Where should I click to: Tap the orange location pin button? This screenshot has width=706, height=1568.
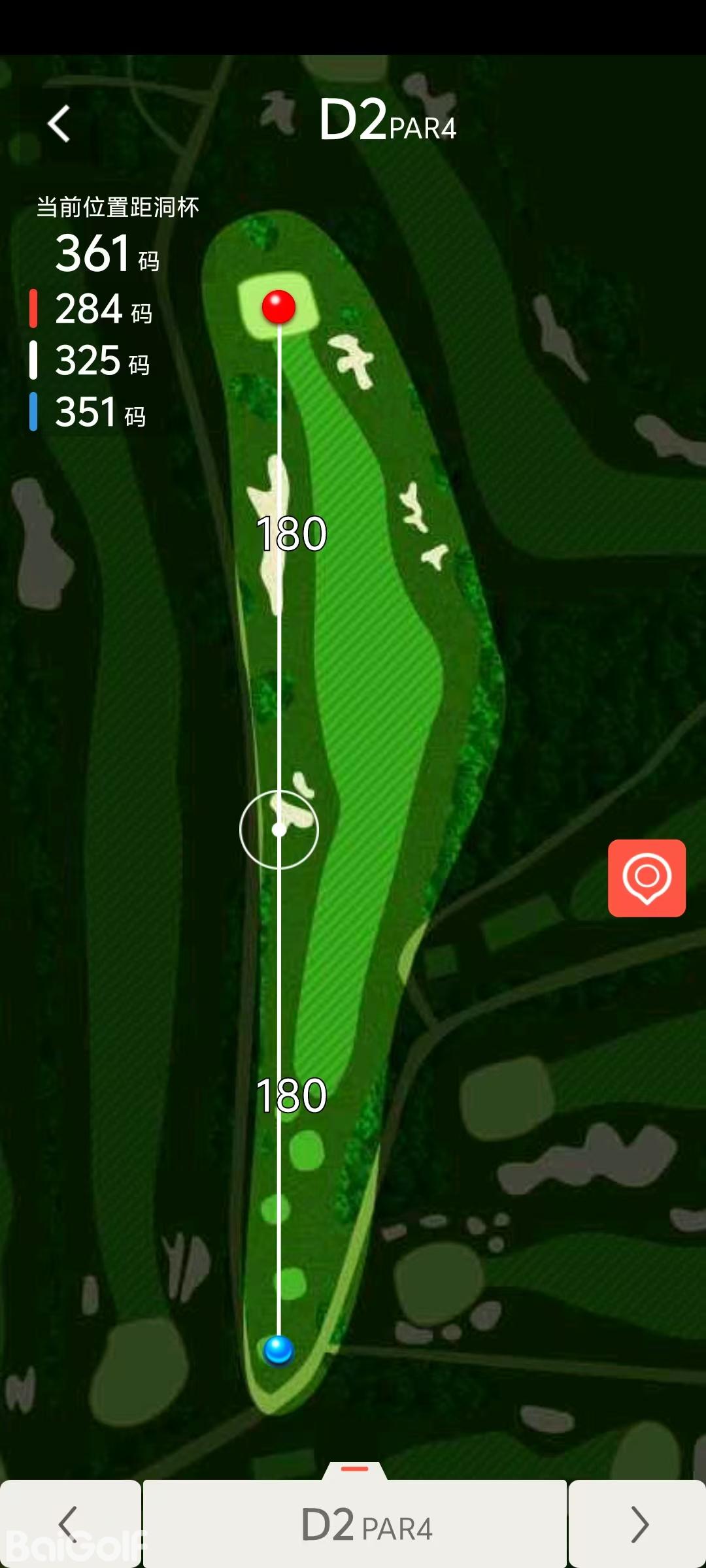coord(647,877)
